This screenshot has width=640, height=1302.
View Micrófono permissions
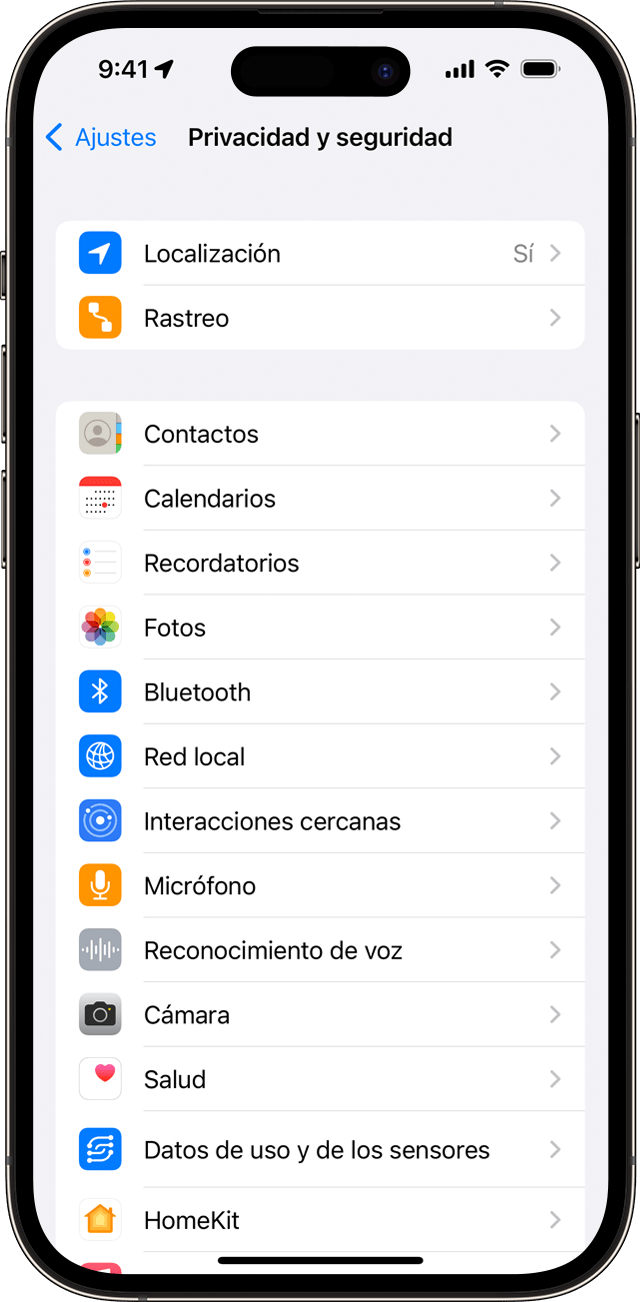tap(320, 886)
